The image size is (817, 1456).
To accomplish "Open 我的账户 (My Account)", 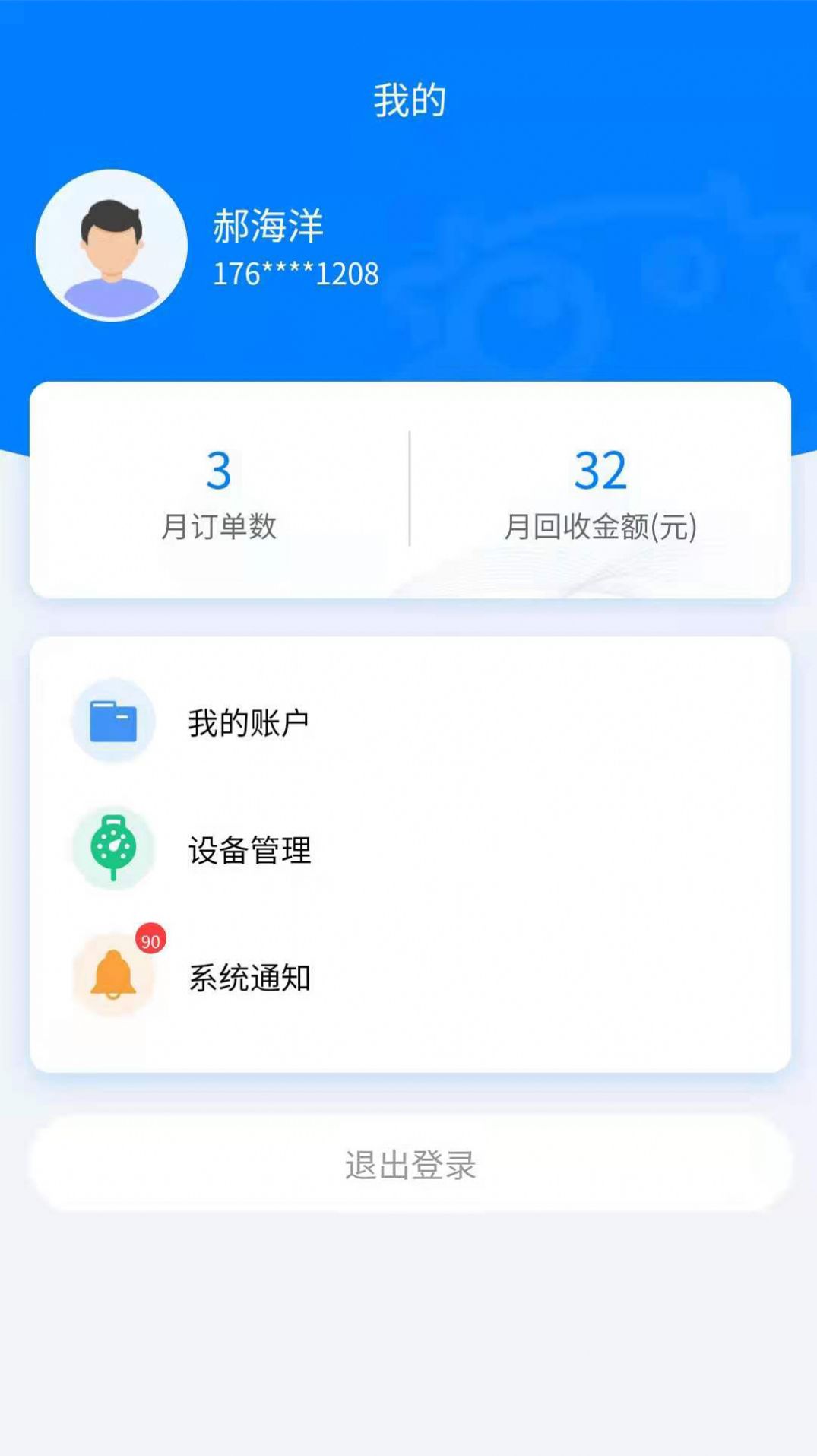I will click(251, 721).
